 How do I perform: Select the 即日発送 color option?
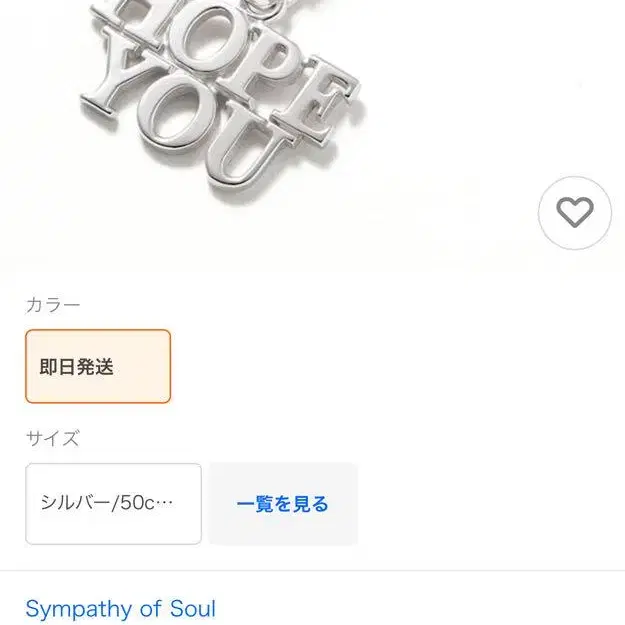98,366
